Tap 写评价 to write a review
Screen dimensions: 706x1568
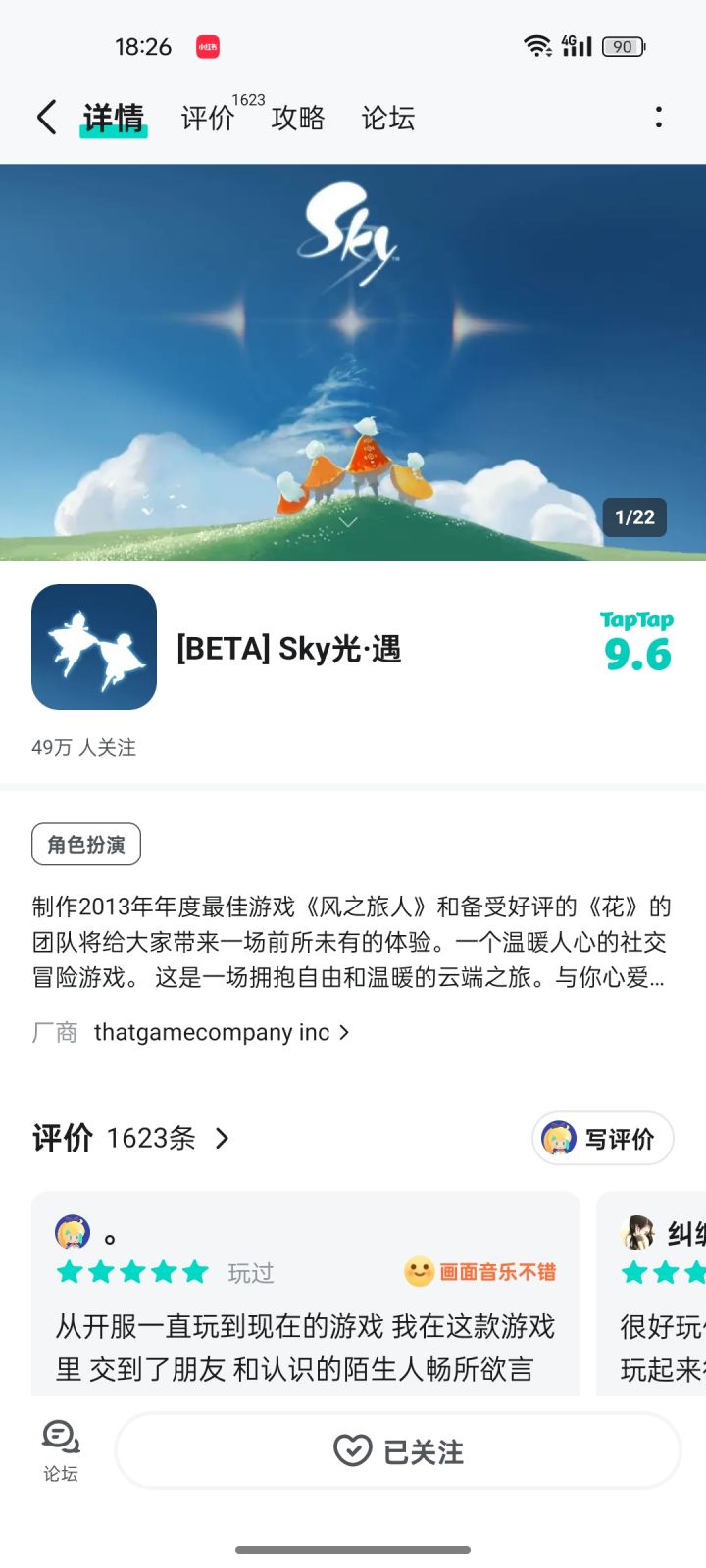(x=602, y=1138)
